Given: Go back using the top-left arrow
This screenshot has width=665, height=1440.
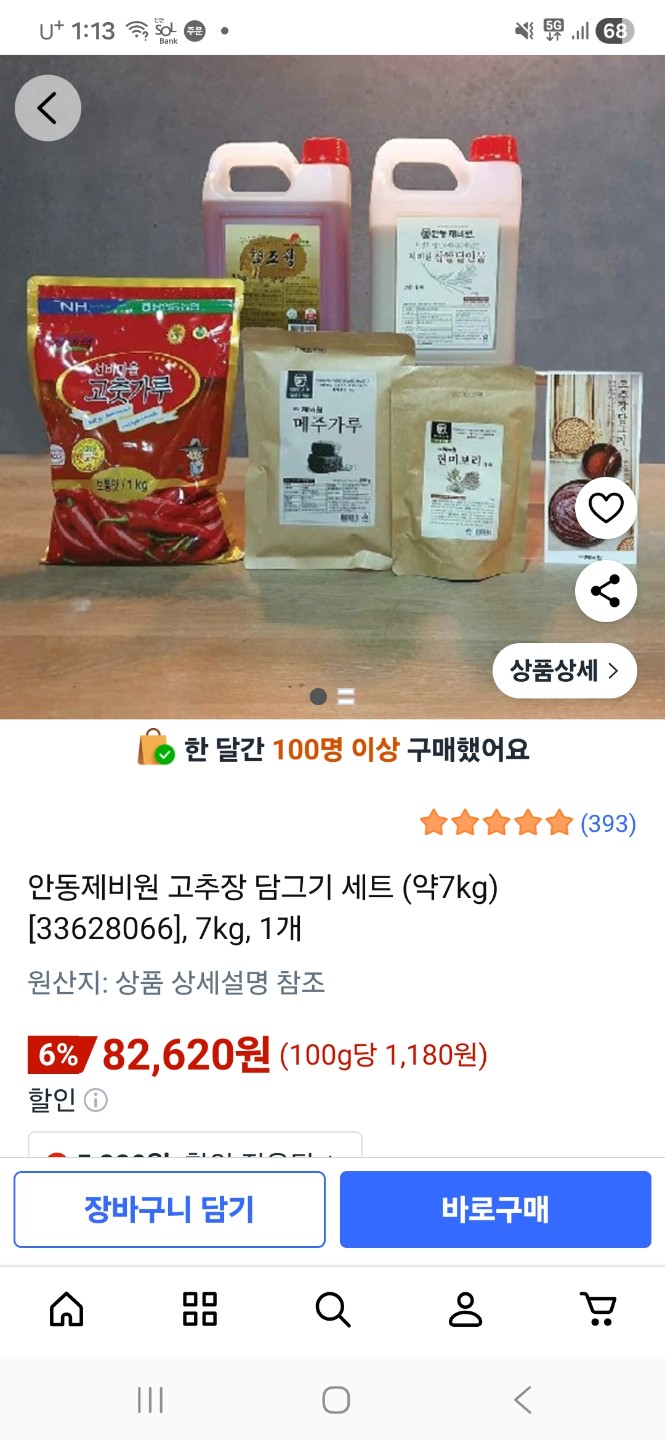Looking at the screenshot, I should [47, 108].
